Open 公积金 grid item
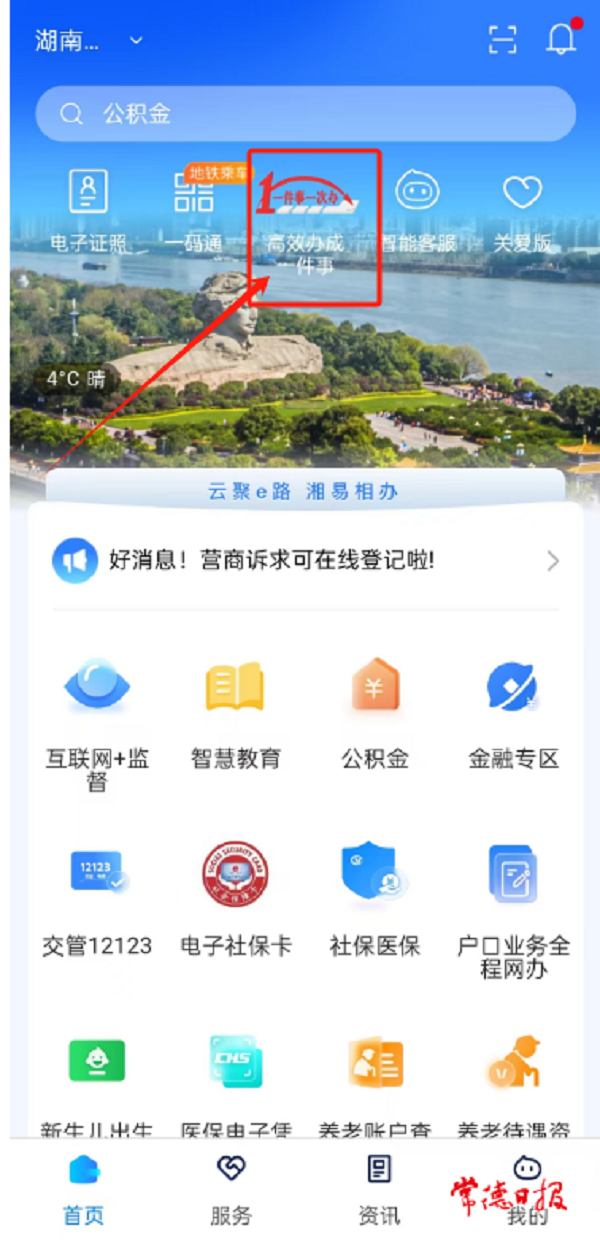The image size is (600, 1250). 375,712
